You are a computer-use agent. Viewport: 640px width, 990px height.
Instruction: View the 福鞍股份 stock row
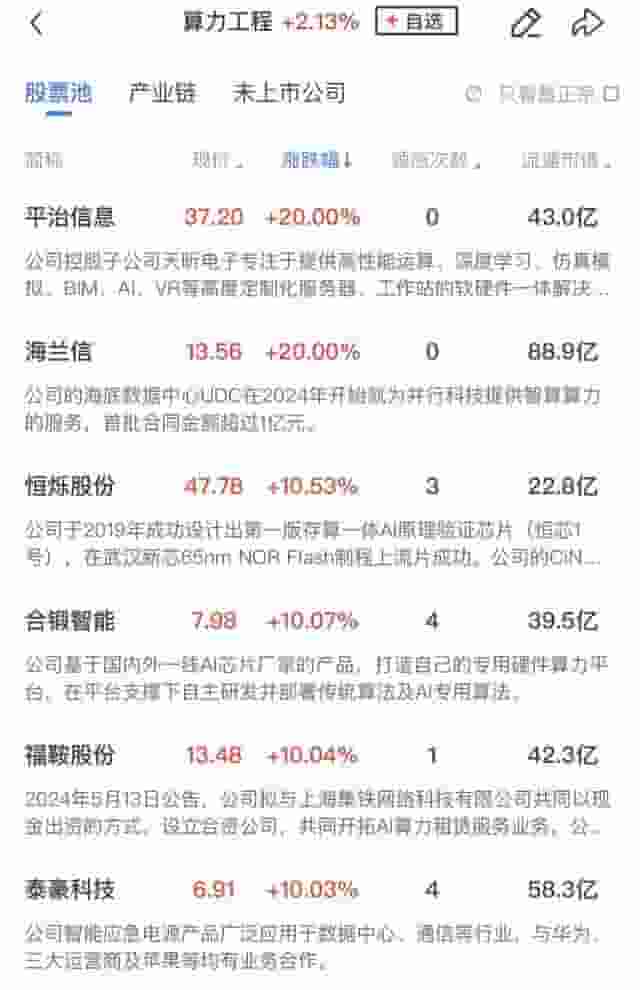tap(70, 755)
